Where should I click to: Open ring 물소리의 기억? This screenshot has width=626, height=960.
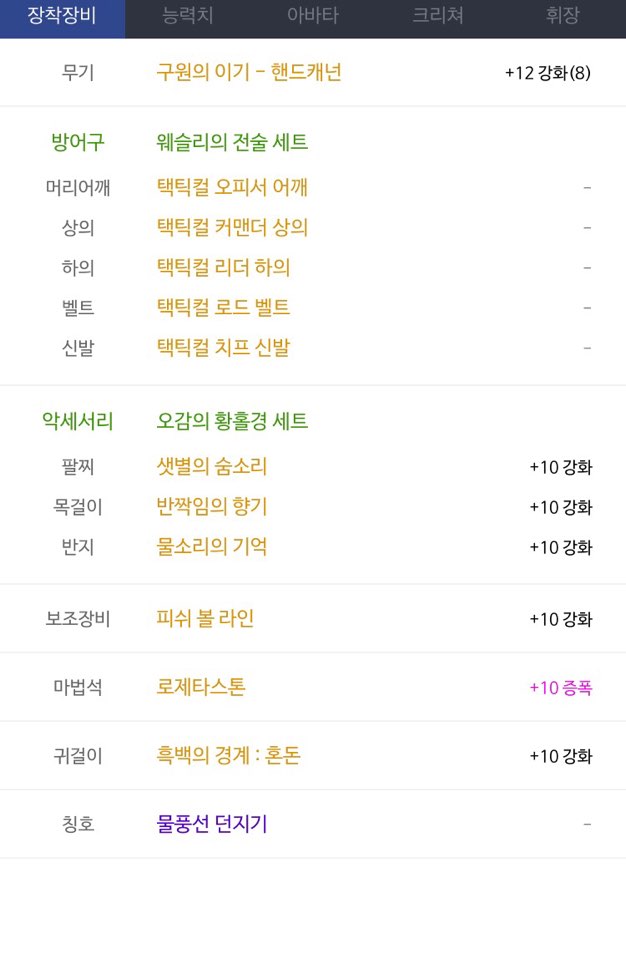[x=212, y=547]
